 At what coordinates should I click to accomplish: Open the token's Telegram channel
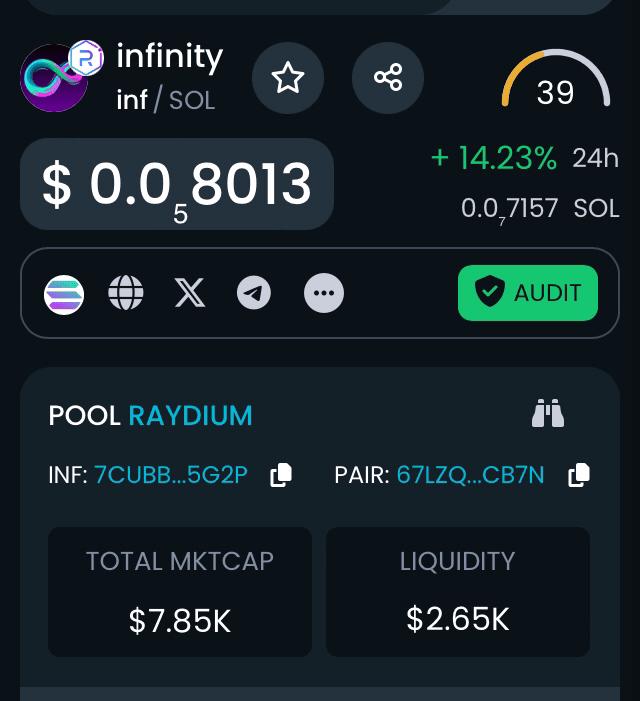[254, 294]
